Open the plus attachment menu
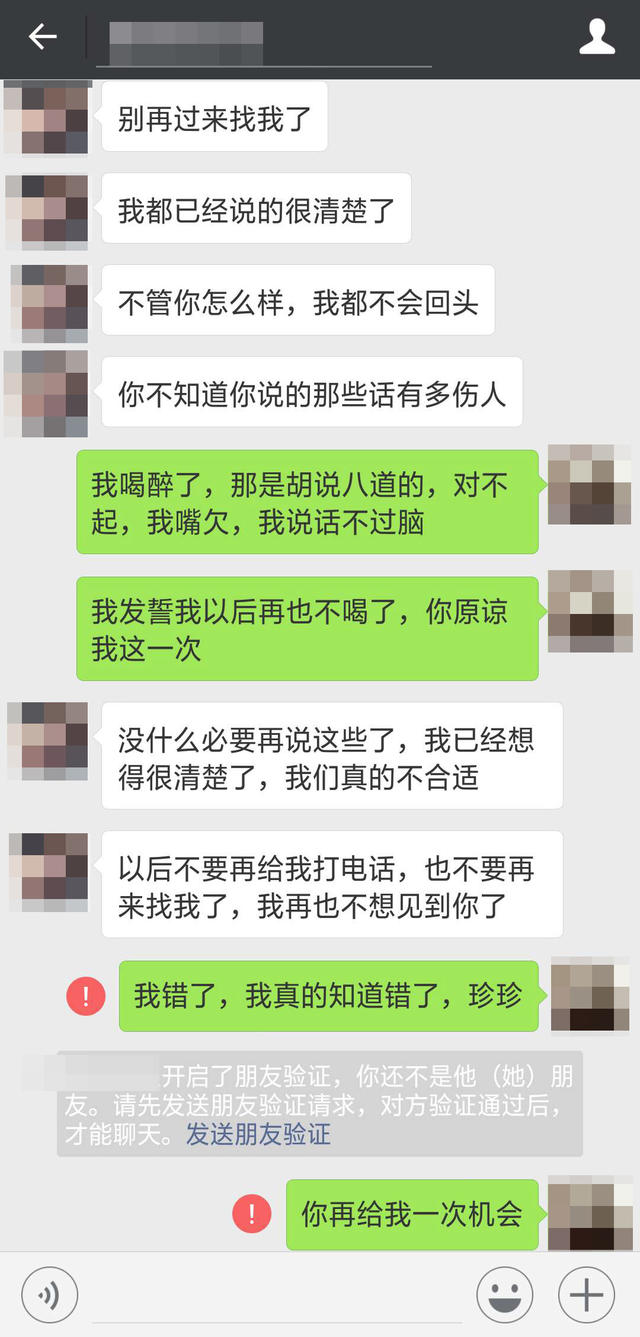This screenshot has height=1337, width=640. coord(586,1295)
